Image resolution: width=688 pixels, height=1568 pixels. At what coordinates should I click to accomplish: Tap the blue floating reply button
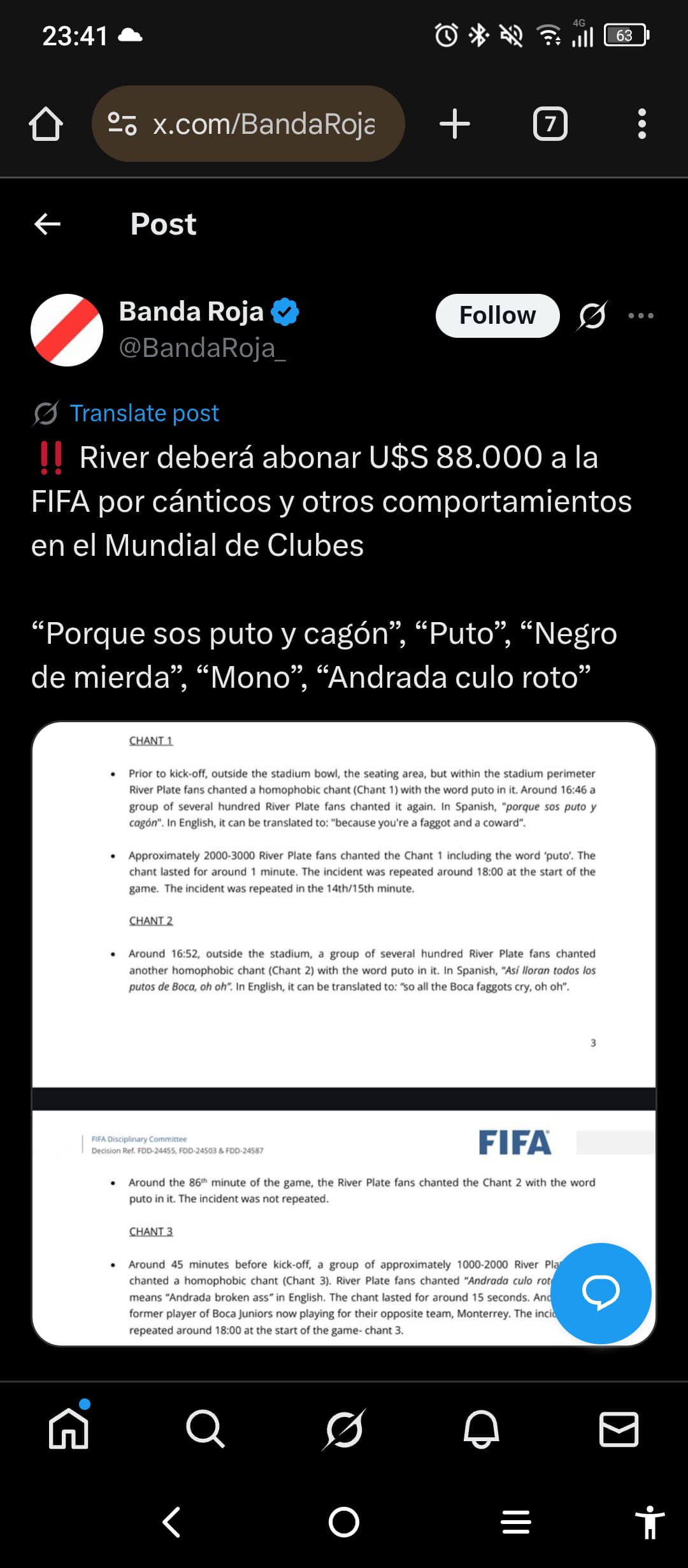click(x=601, y=1293)
